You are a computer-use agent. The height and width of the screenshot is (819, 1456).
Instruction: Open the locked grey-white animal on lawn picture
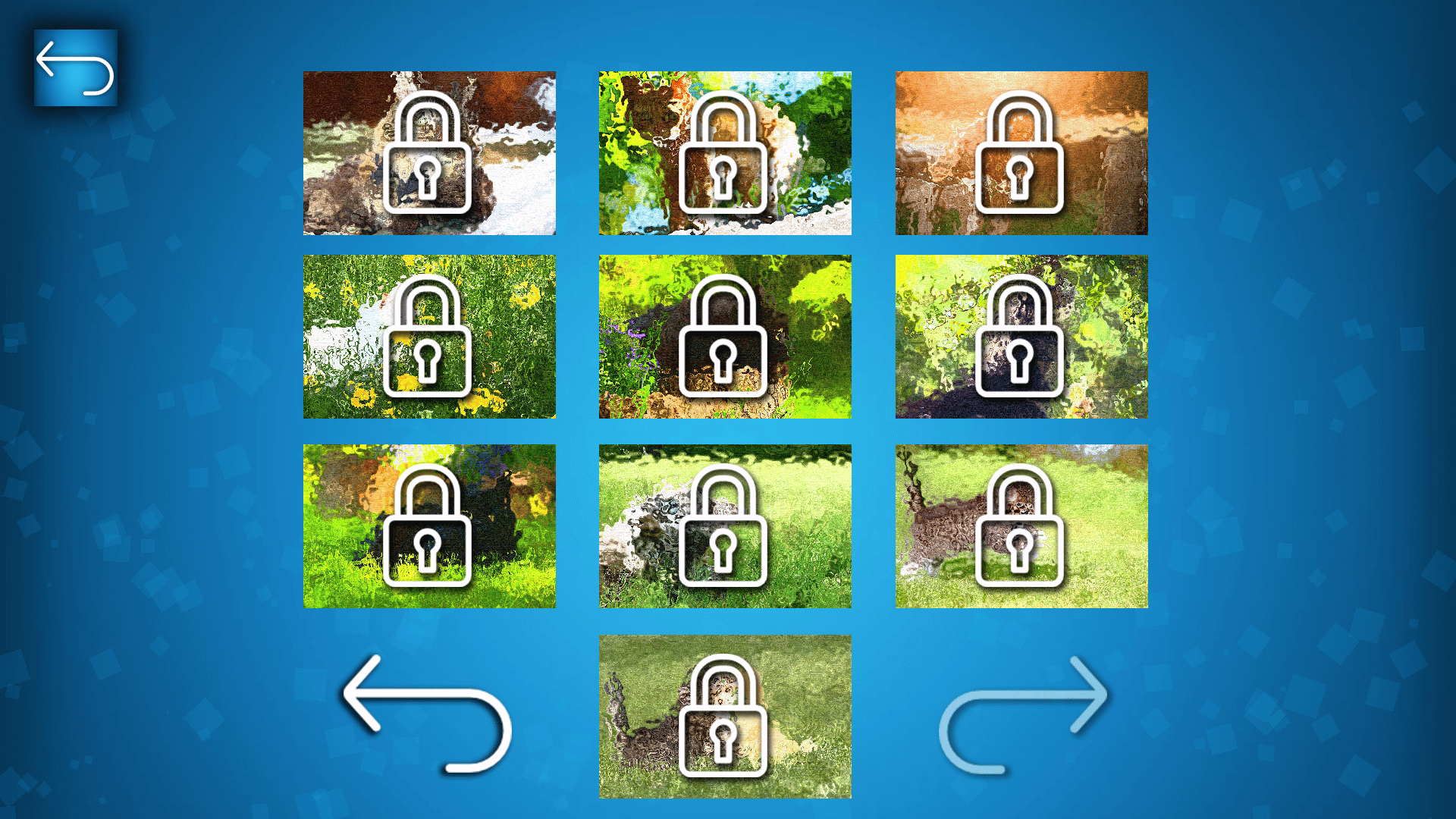click(x=725, y=526)
